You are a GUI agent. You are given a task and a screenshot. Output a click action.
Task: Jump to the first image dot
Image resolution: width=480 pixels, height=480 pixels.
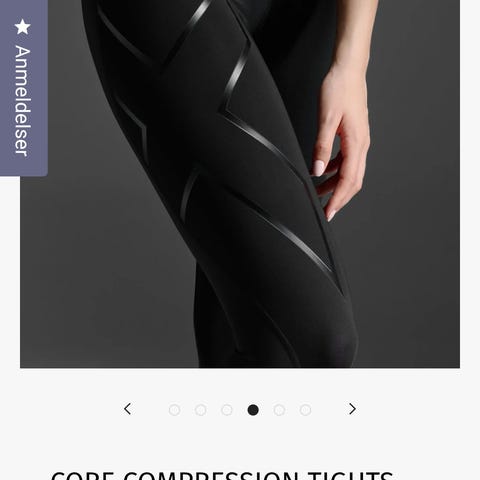pos(174,410)
